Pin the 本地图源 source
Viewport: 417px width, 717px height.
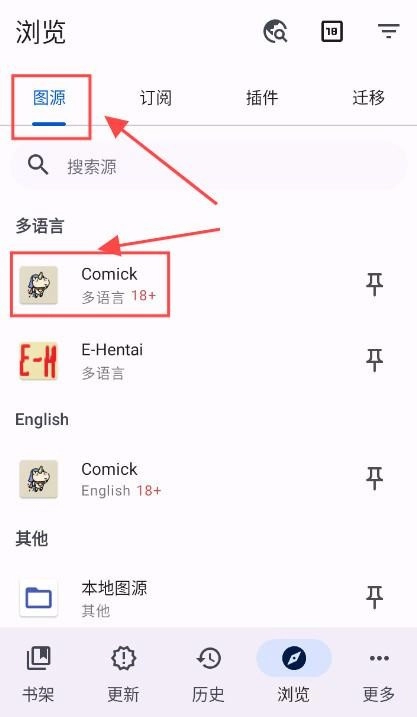point(374,598)
